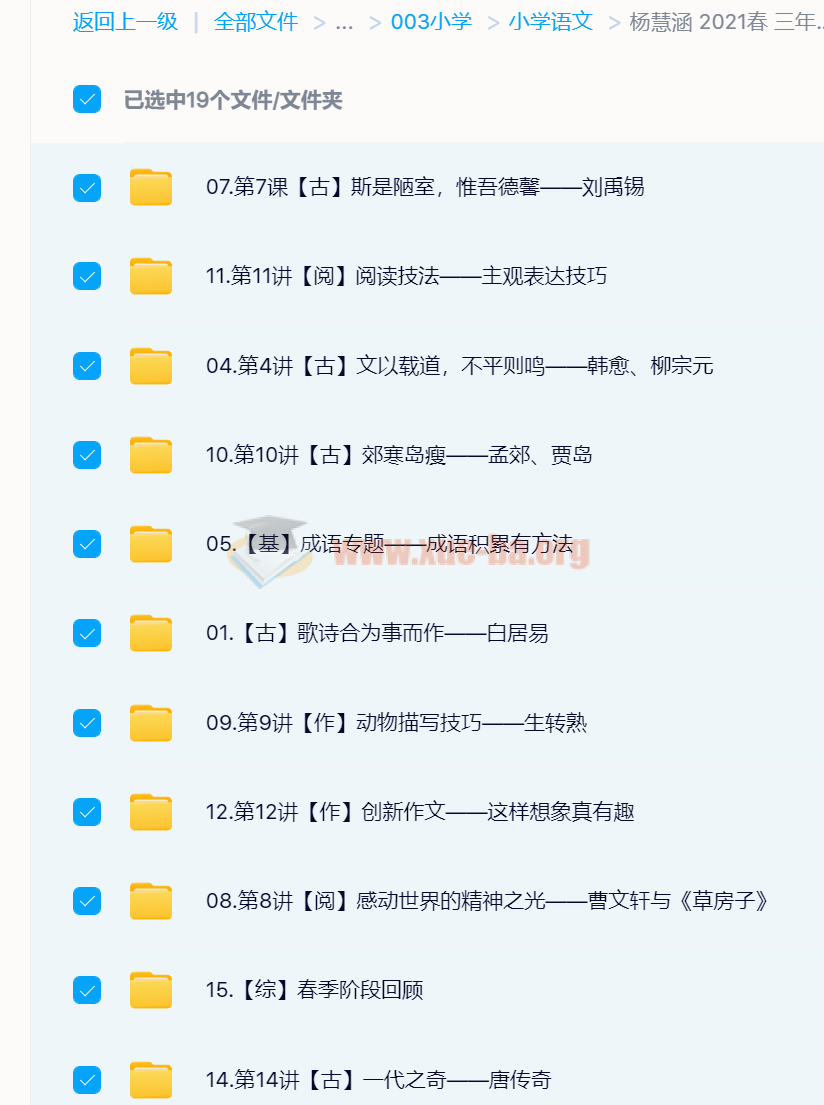Uncheck 10.第10讲【古】郊寒岛瘦——孟郊、贾岛

click(87, 455)
